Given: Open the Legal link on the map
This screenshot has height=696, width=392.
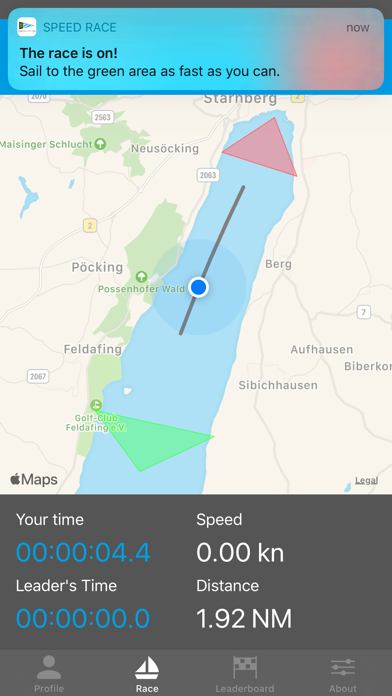Looking at the screenshot, I should [x=366, y=480].
